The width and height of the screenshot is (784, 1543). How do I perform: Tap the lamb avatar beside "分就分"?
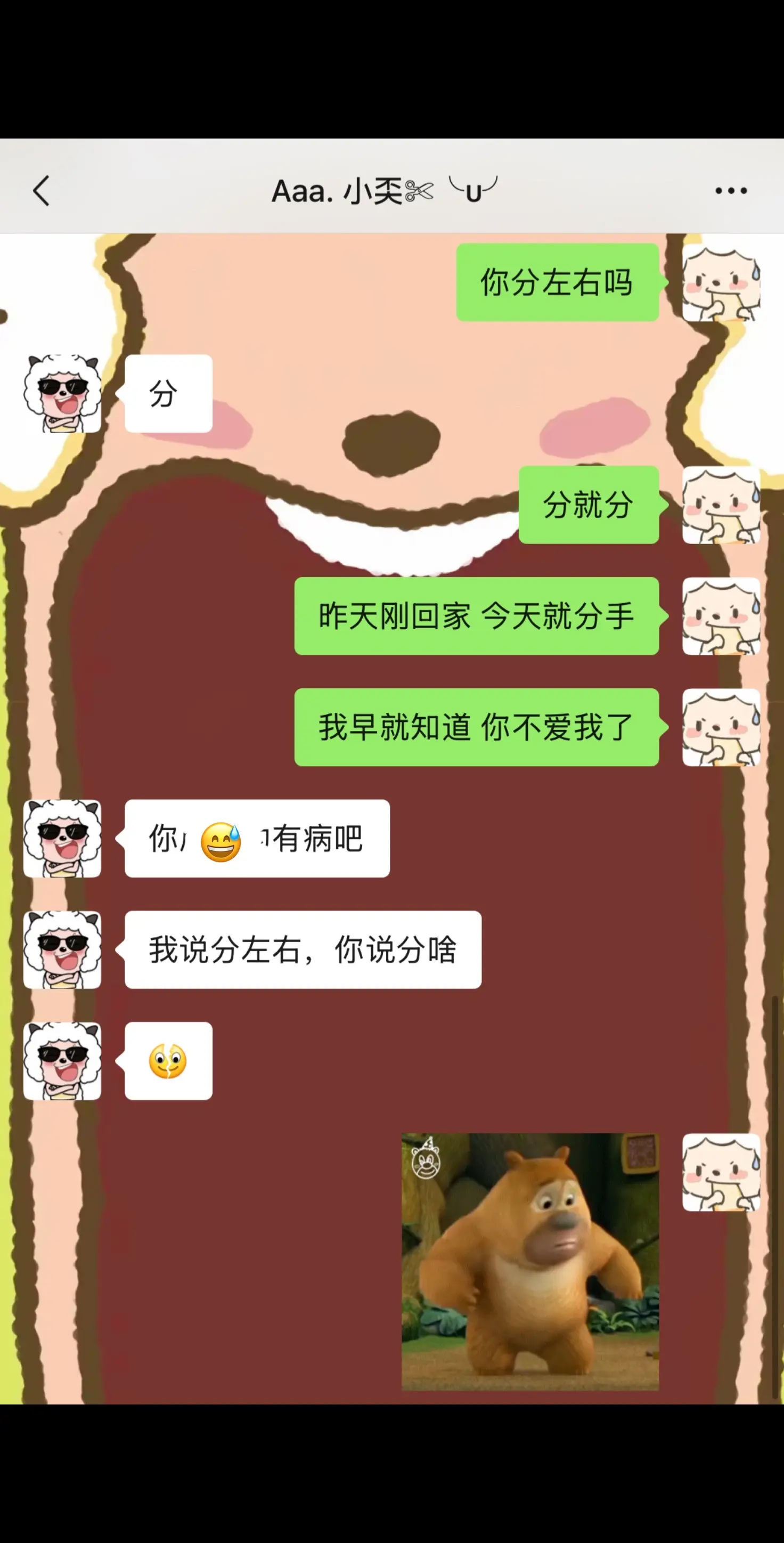tap(721, 506)
